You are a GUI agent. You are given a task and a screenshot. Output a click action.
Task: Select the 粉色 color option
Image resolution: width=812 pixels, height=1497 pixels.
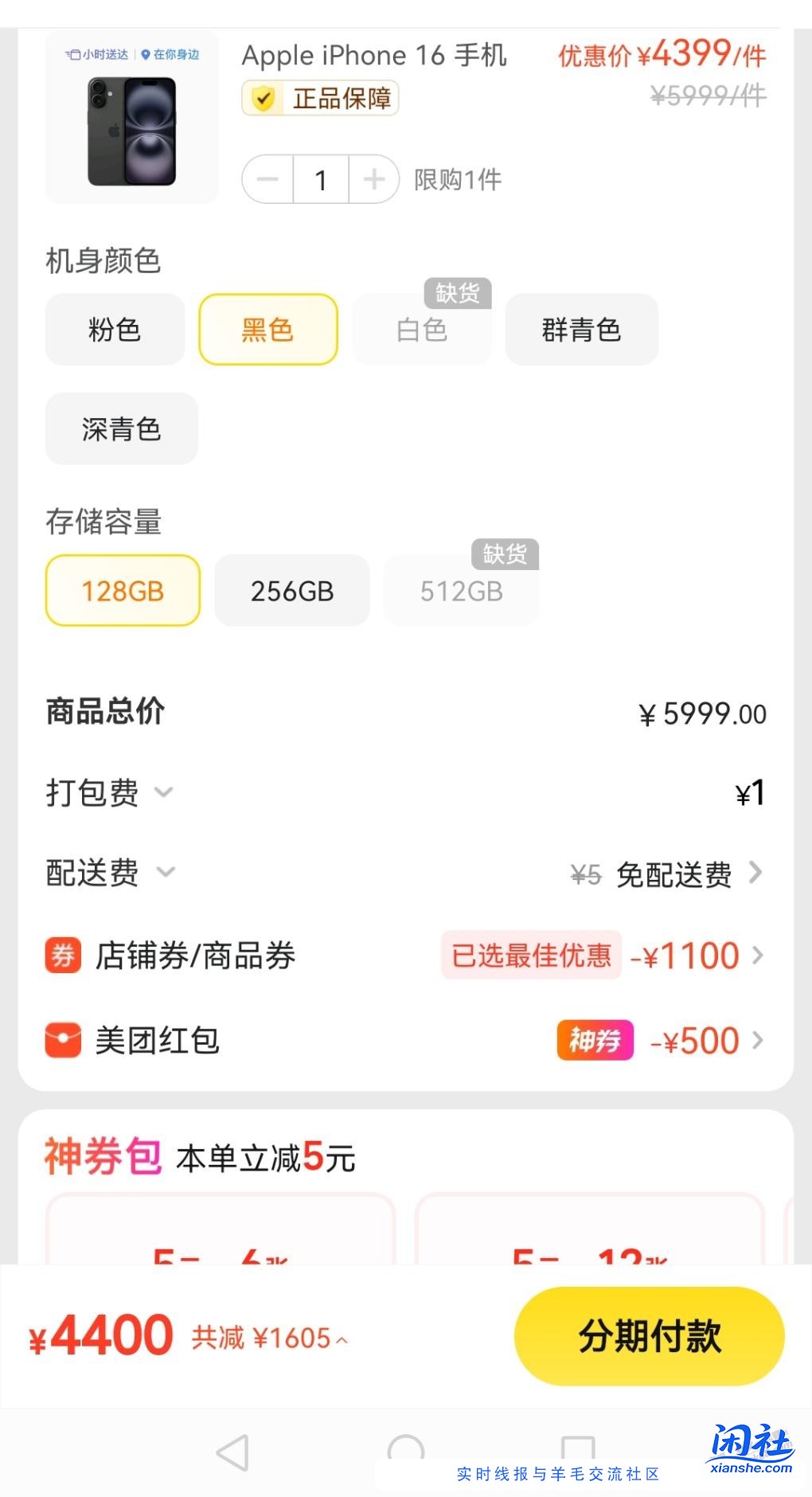pyautogui.click(x=114, y=330)
